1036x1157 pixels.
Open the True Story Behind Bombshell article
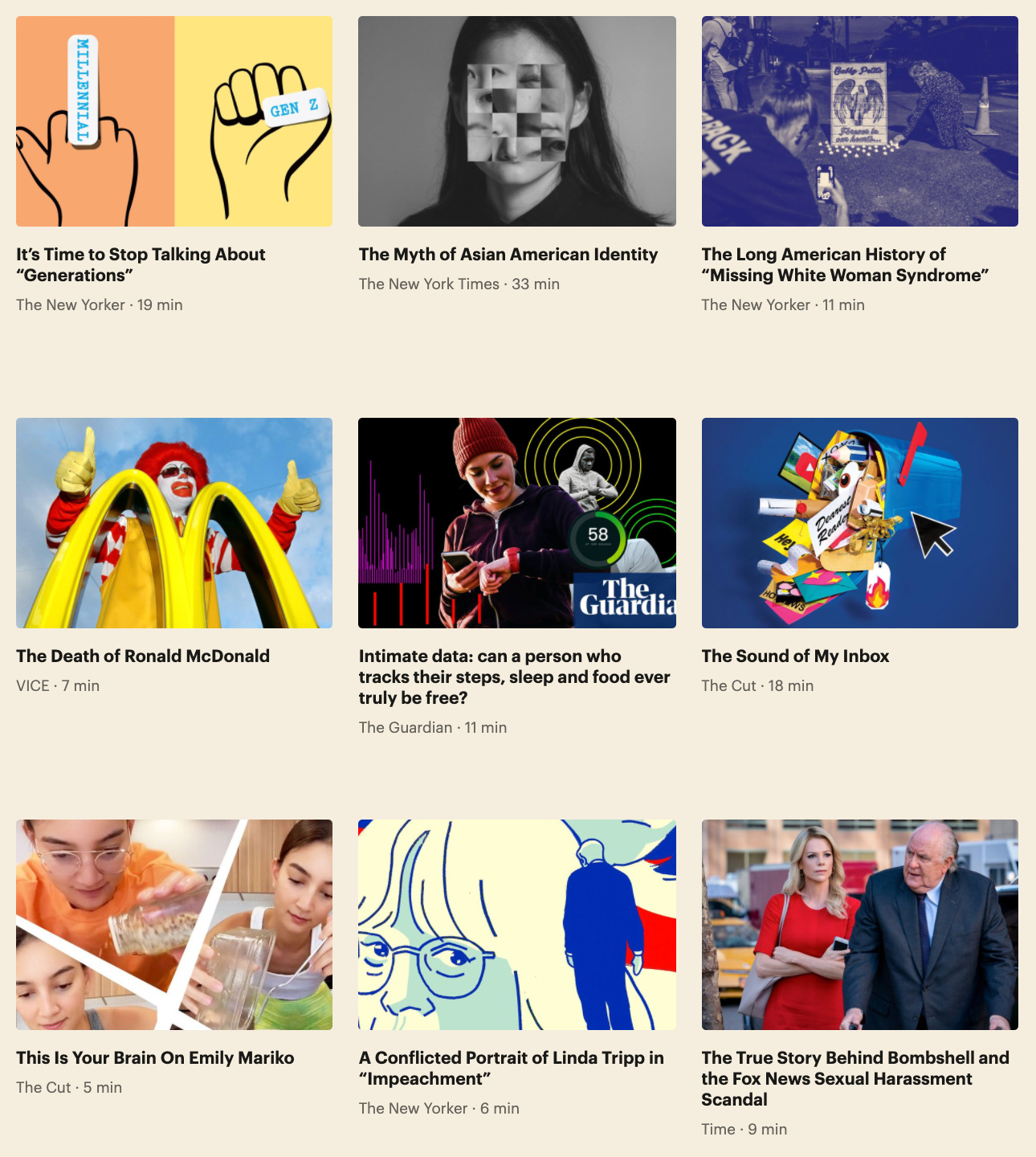pos(854,1078)
